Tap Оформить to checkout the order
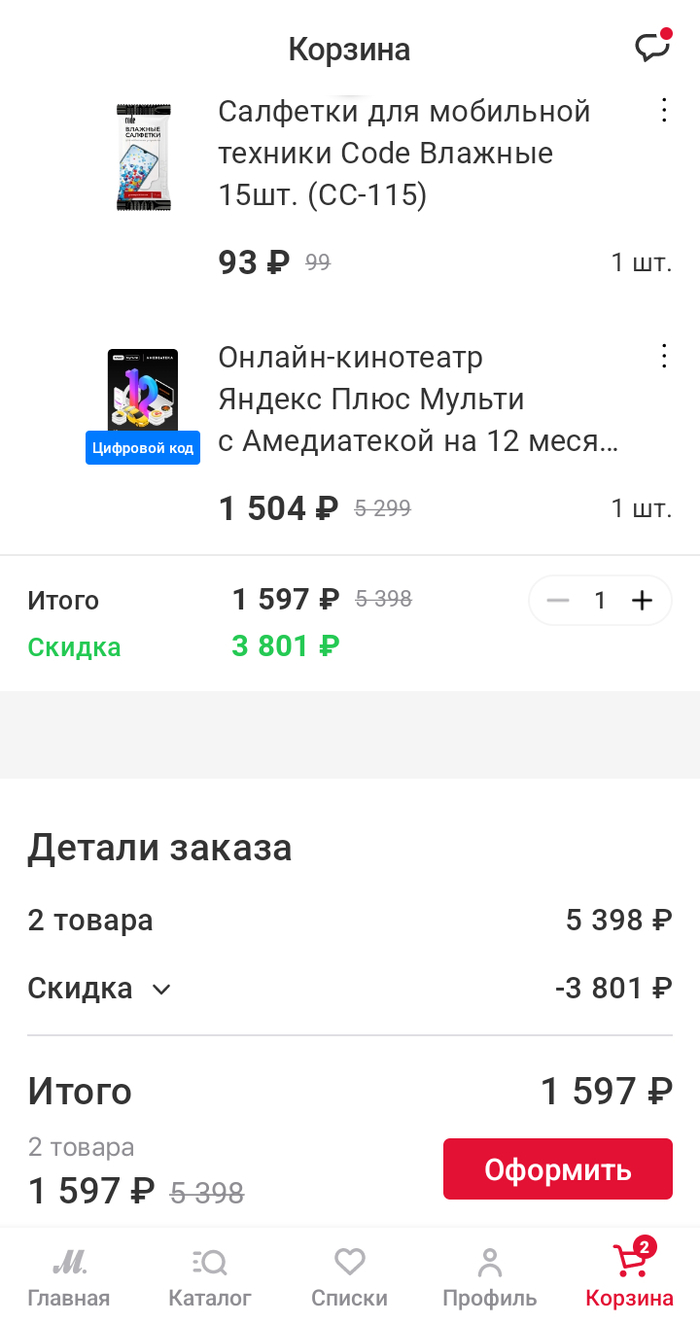The height and width of the screenshot is (1323, 700). [557, 1169]
